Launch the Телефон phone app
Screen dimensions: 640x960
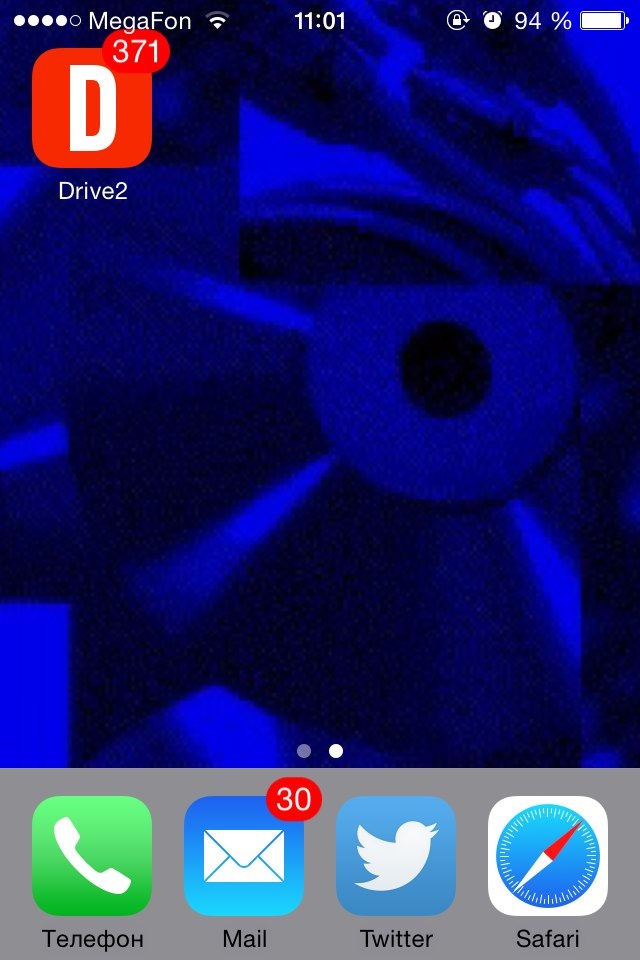pos(92,855)
